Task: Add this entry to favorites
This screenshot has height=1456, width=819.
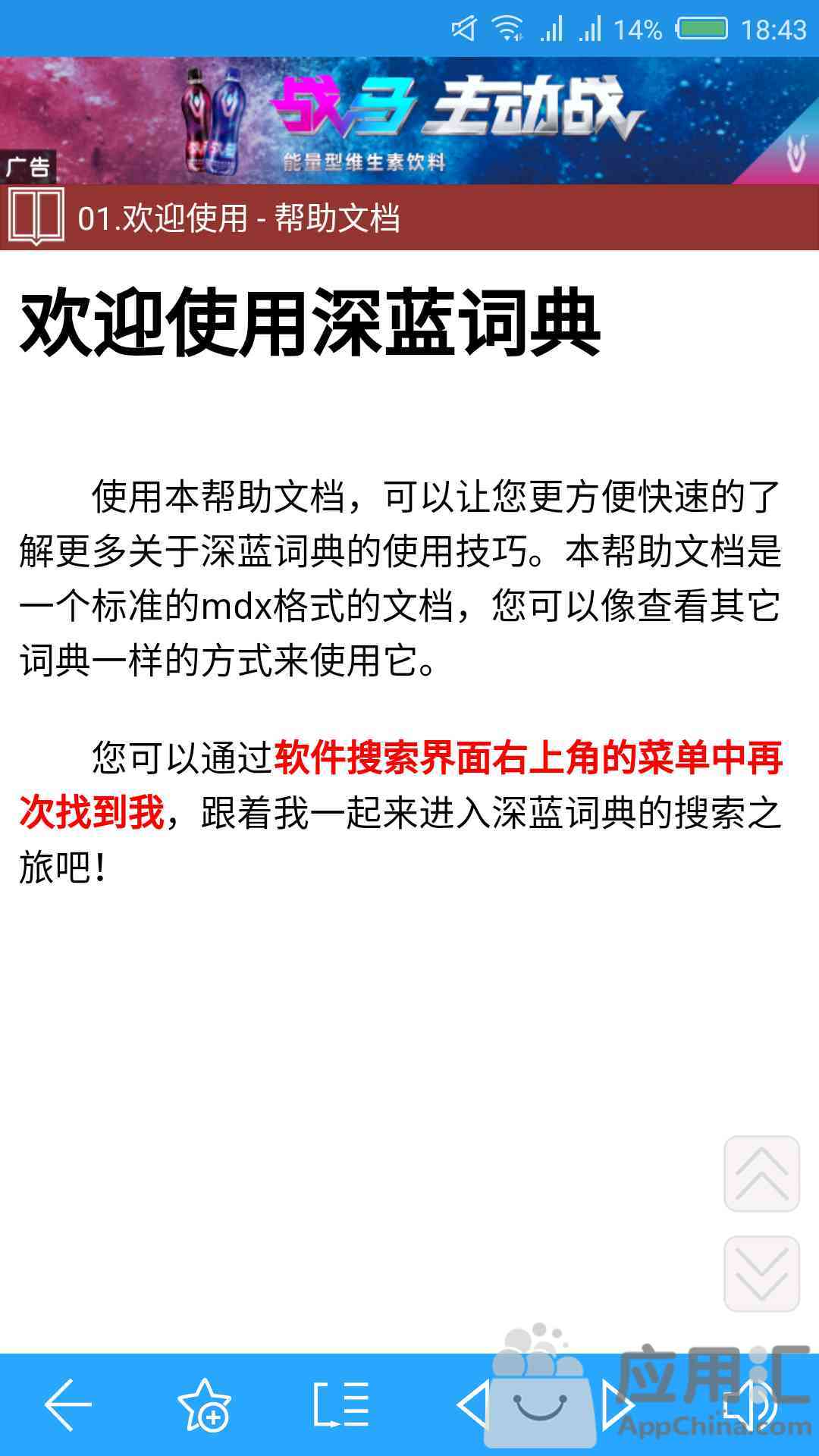Action: click(x=205, y=1405)
